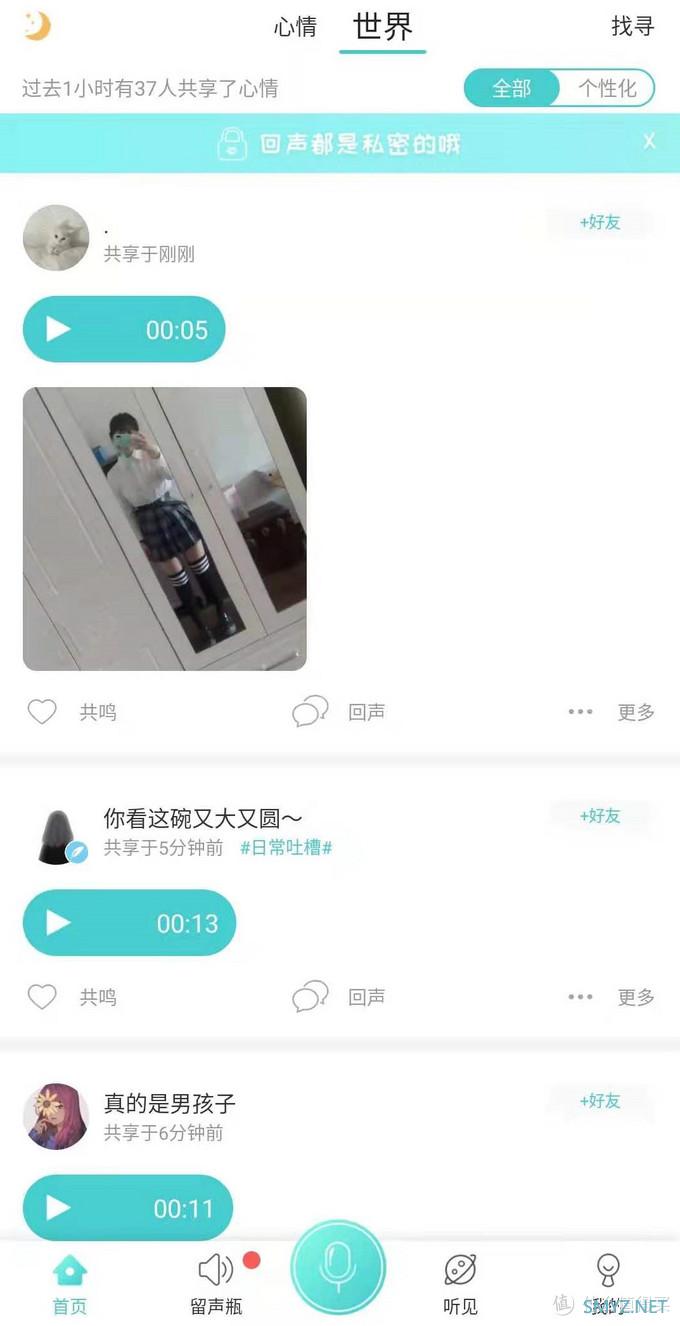This screenshot has width=680, height=1326.
Task: Open the mirror selfie photo in the first post
Action: pos(165,528)
